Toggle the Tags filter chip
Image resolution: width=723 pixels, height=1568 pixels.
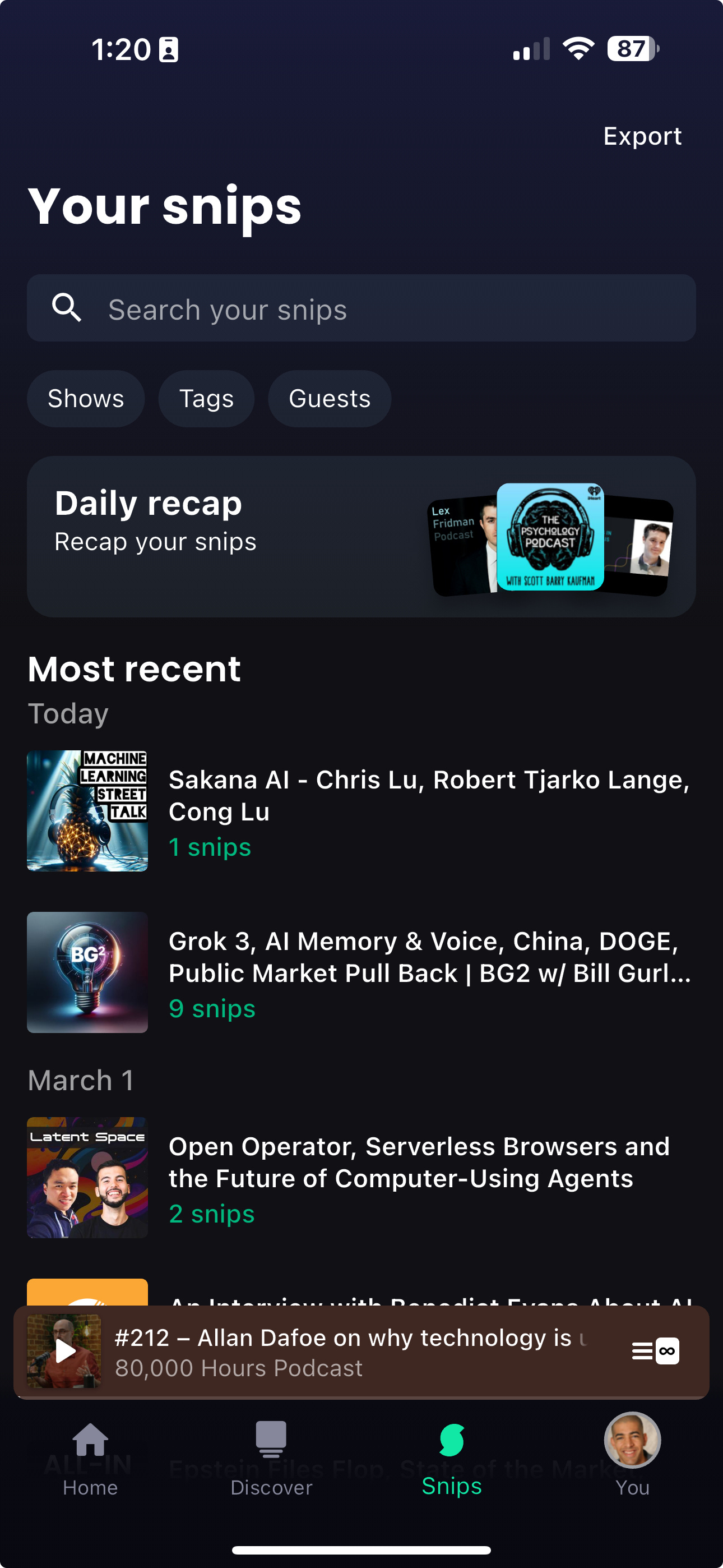pyautogui.click(x=206, y=399)
